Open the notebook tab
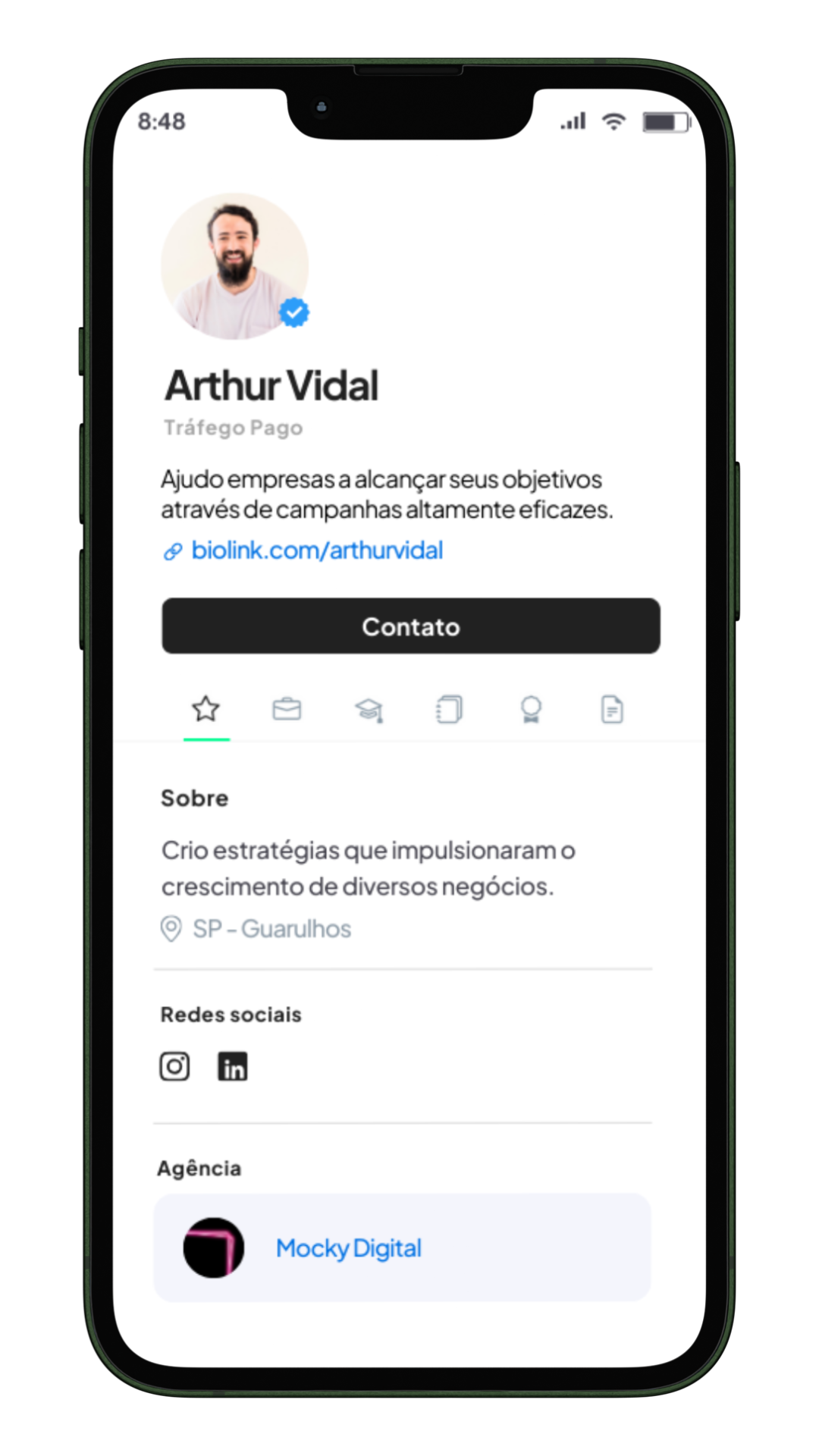Screen dimensions: 819x1456 point(450,710)
